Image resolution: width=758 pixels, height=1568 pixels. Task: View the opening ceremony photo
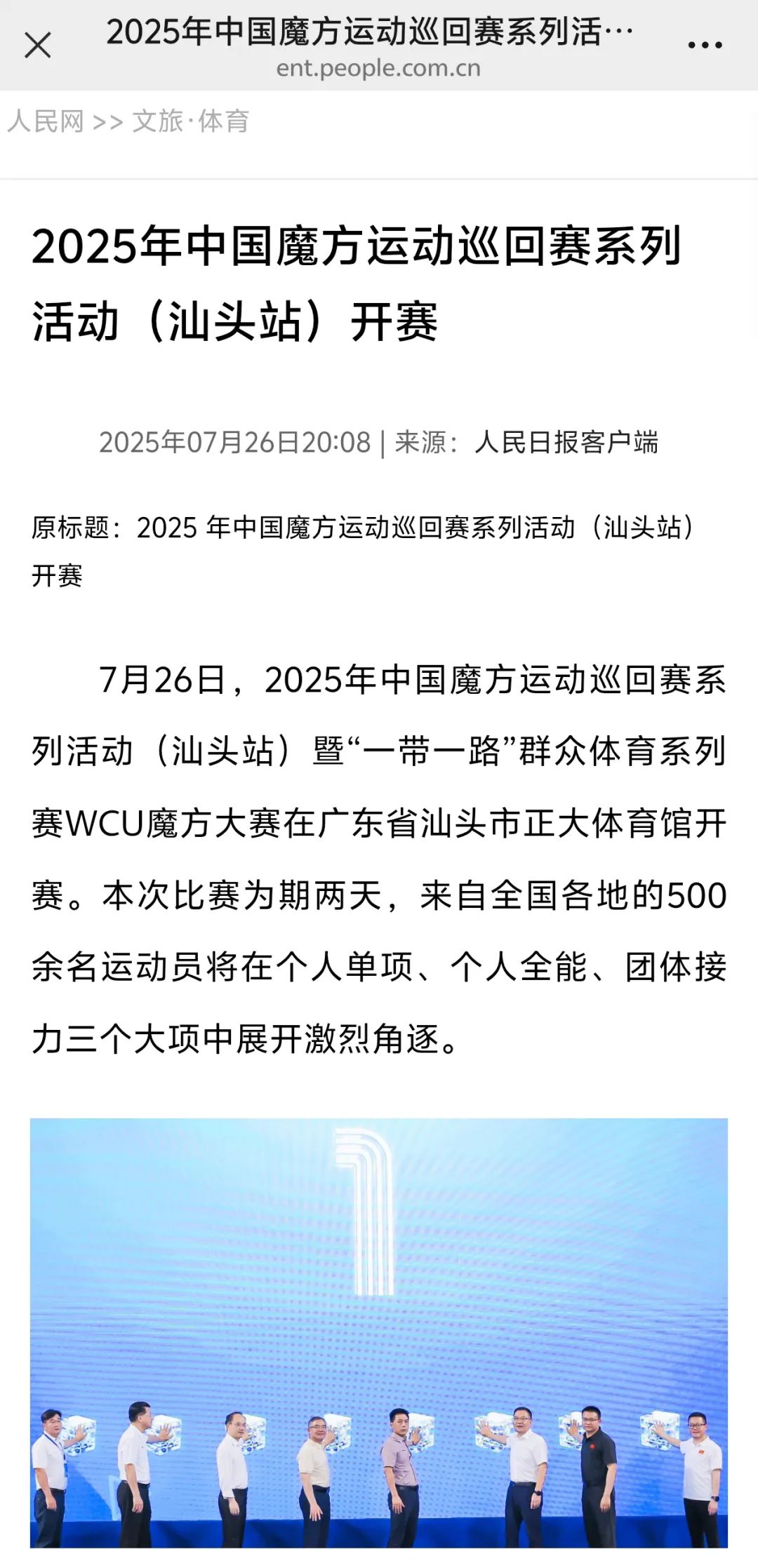coord(379,1333)
